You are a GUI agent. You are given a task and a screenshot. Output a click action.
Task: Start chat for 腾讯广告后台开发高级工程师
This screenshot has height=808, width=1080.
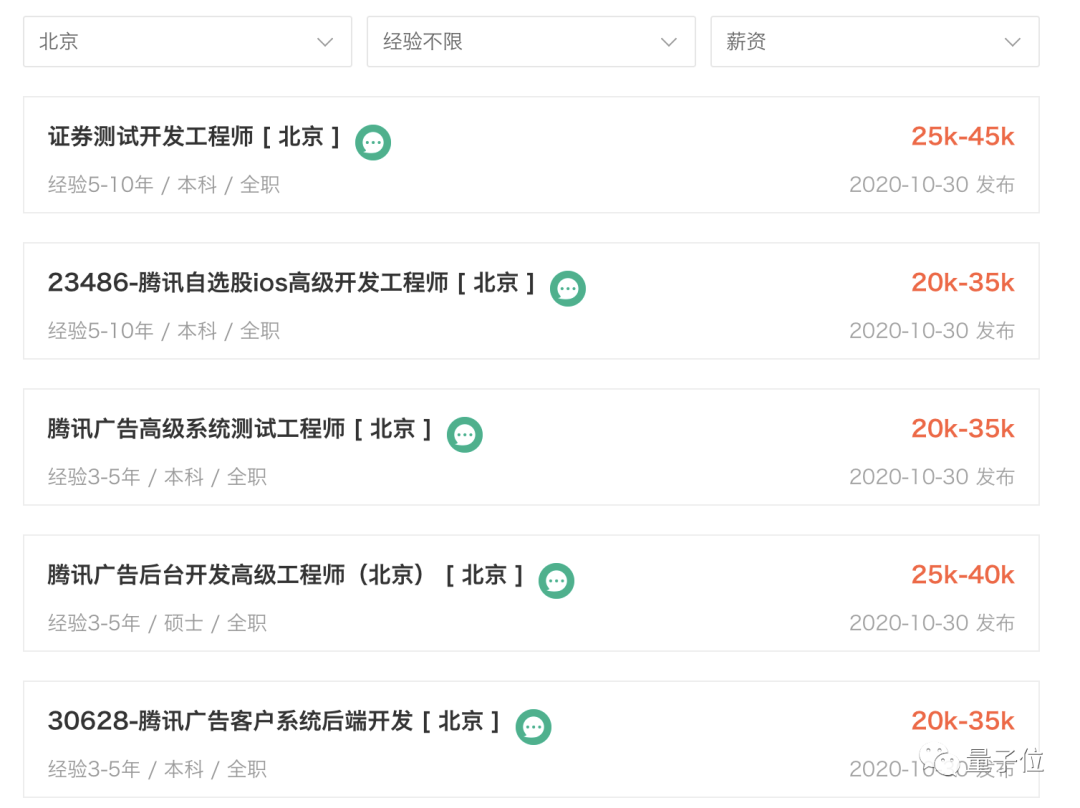[557, 581]
